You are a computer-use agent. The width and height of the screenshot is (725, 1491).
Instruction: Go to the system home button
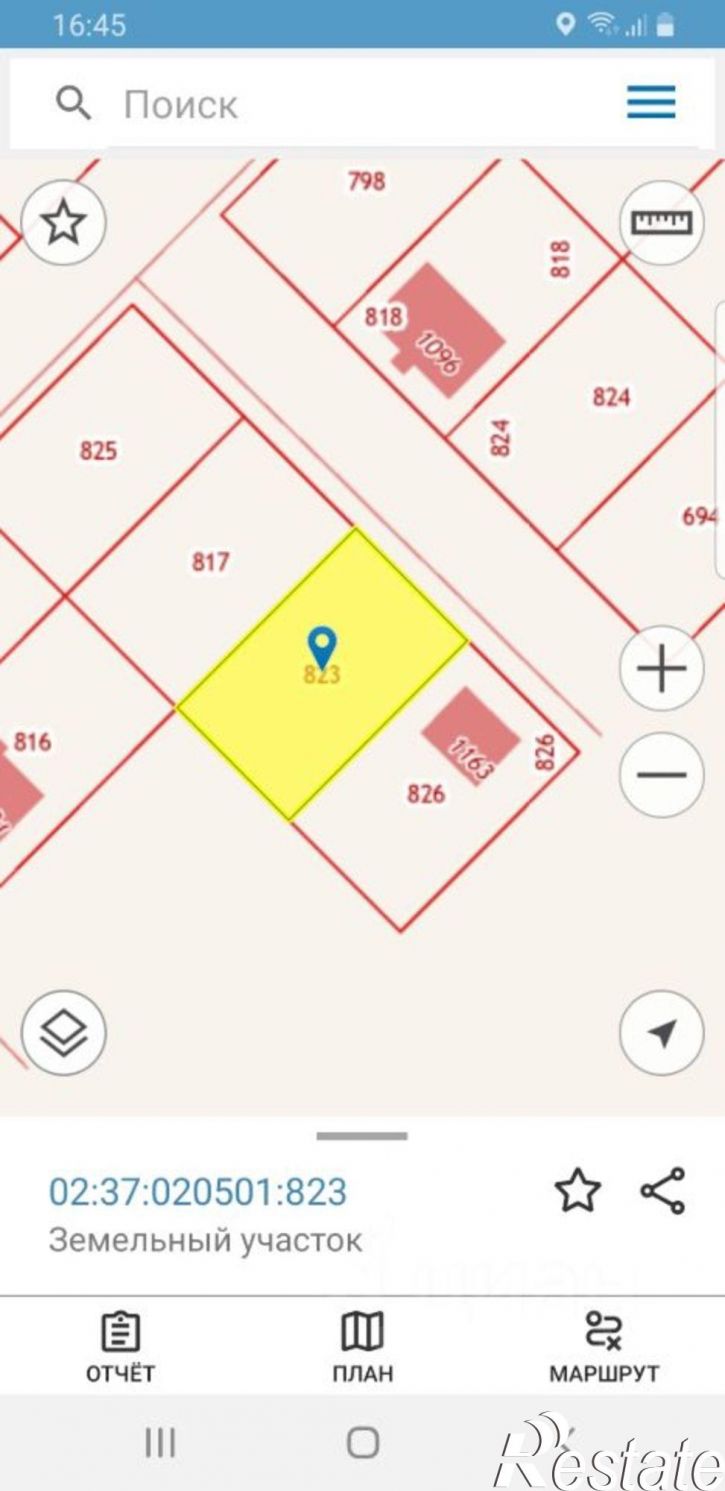[x=363, y=1443]
